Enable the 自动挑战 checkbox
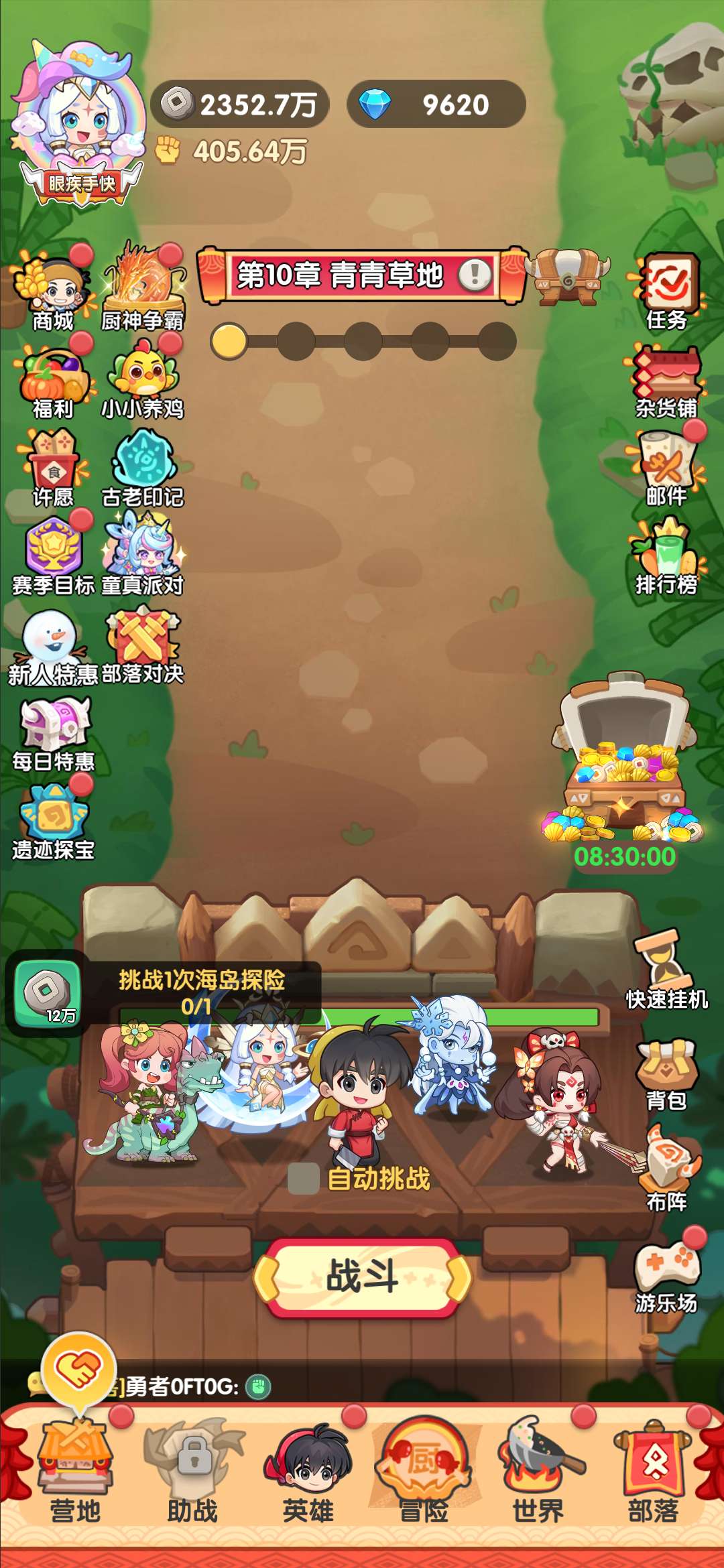This screenshot has width=724, height=1568. pos(303,1179)
